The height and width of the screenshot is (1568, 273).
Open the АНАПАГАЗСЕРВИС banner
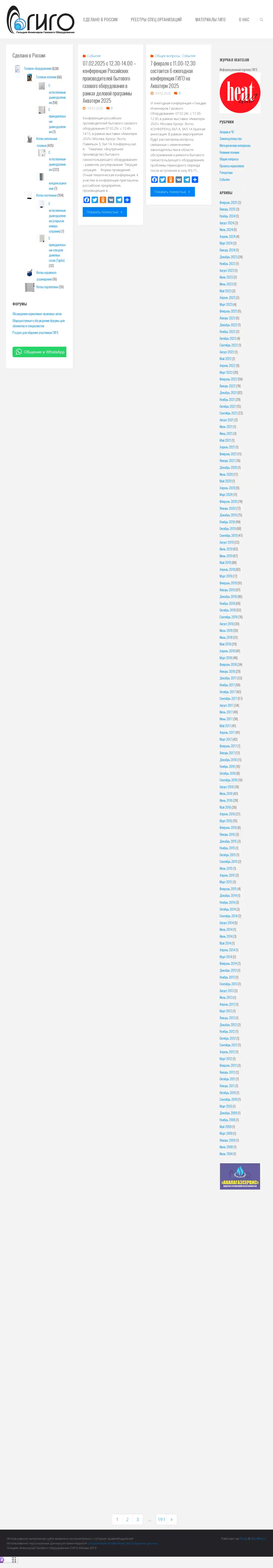point(240,1176)
